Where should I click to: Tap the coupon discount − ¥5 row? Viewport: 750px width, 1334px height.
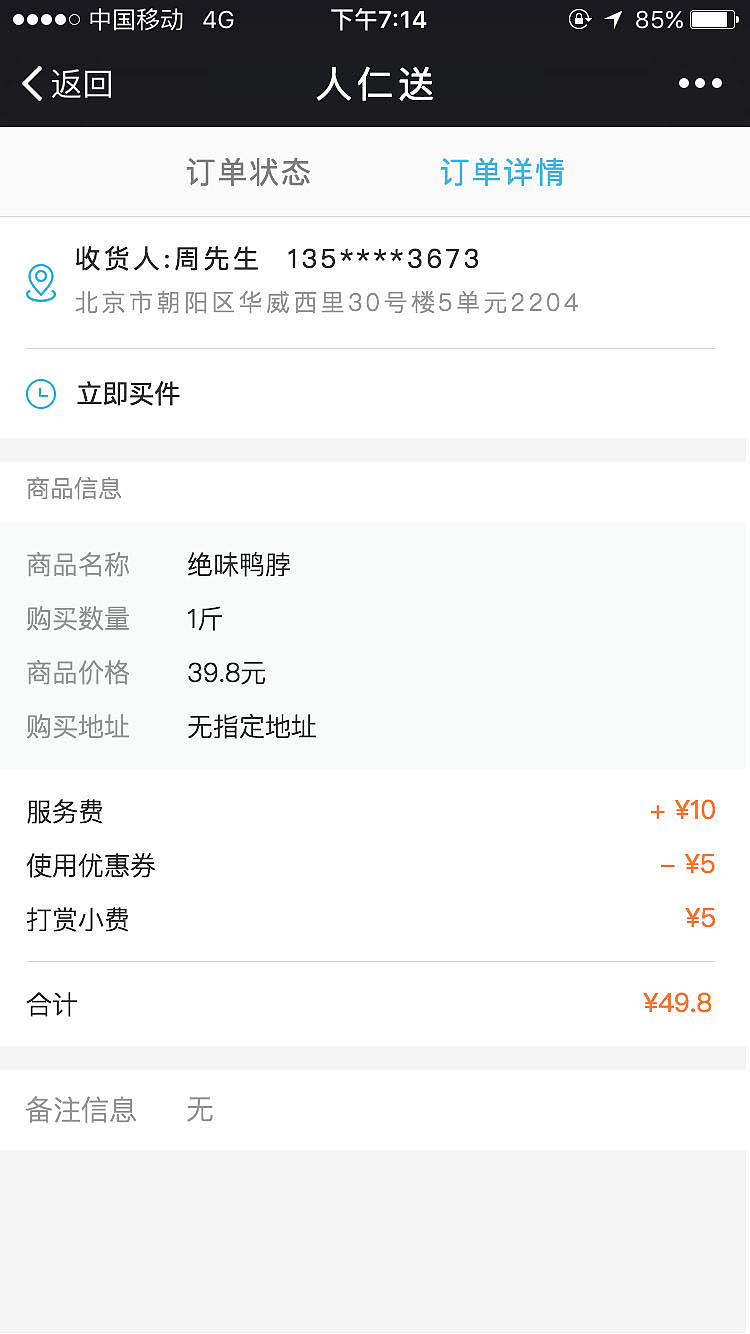coord(689,864)
